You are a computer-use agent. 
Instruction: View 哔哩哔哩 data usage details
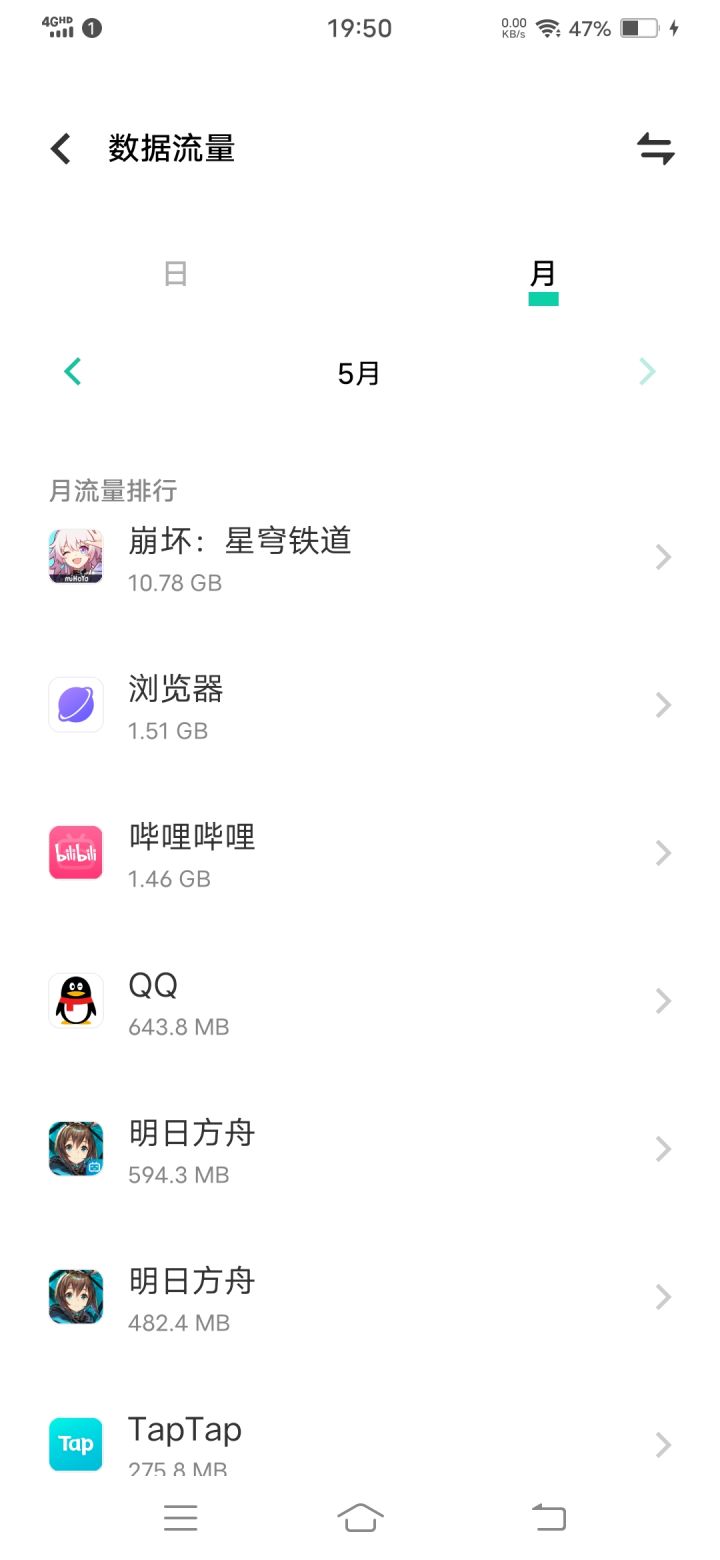tap(360, 854)
